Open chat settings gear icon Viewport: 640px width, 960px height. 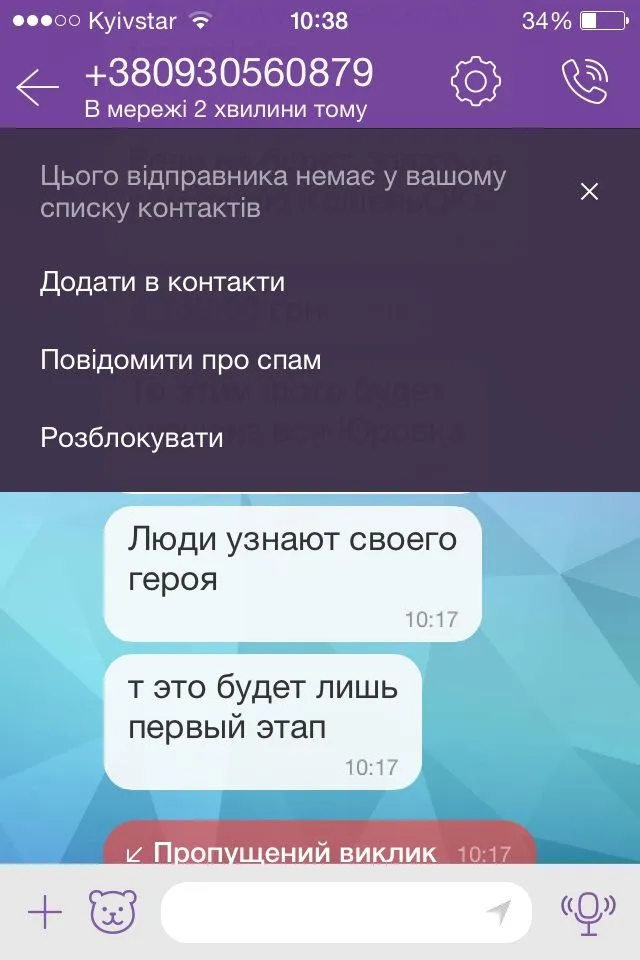click(x=475, y=82)
